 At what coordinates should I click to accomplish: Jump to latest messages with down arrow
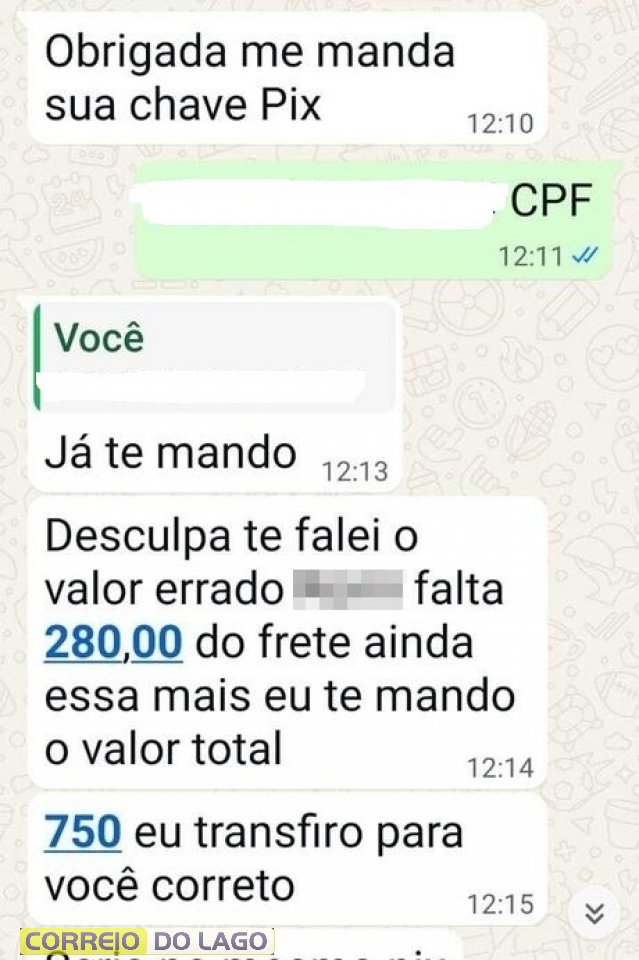coord(595,913)
